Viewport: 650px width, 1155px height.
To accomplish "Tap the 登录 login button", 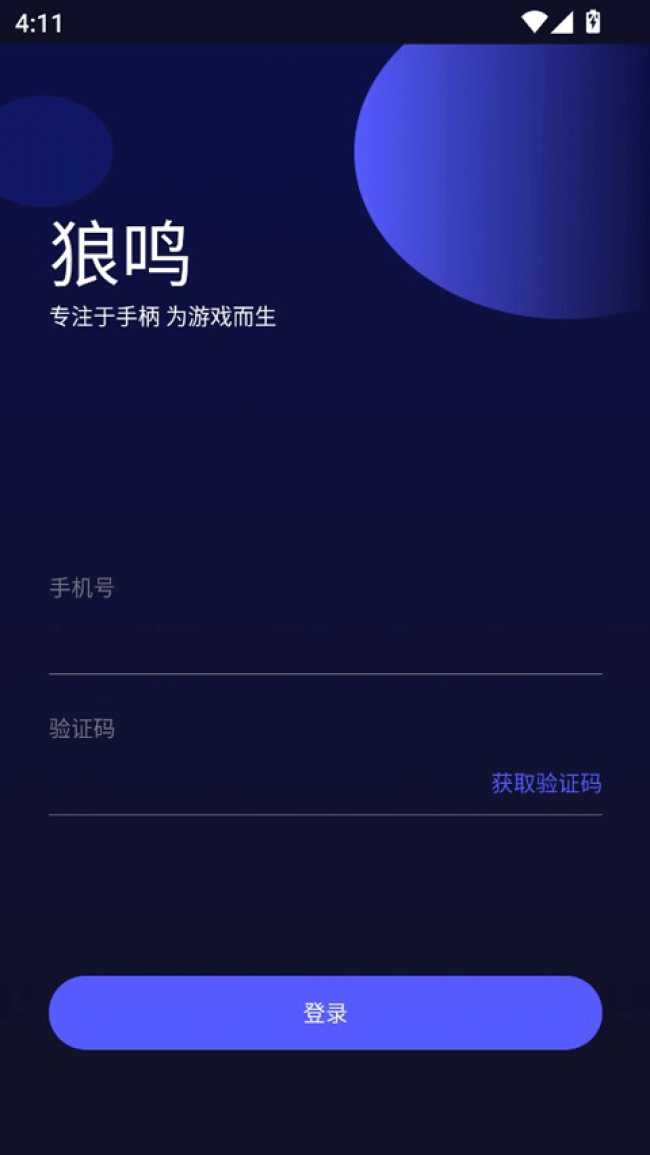I will pos(325,1013).
